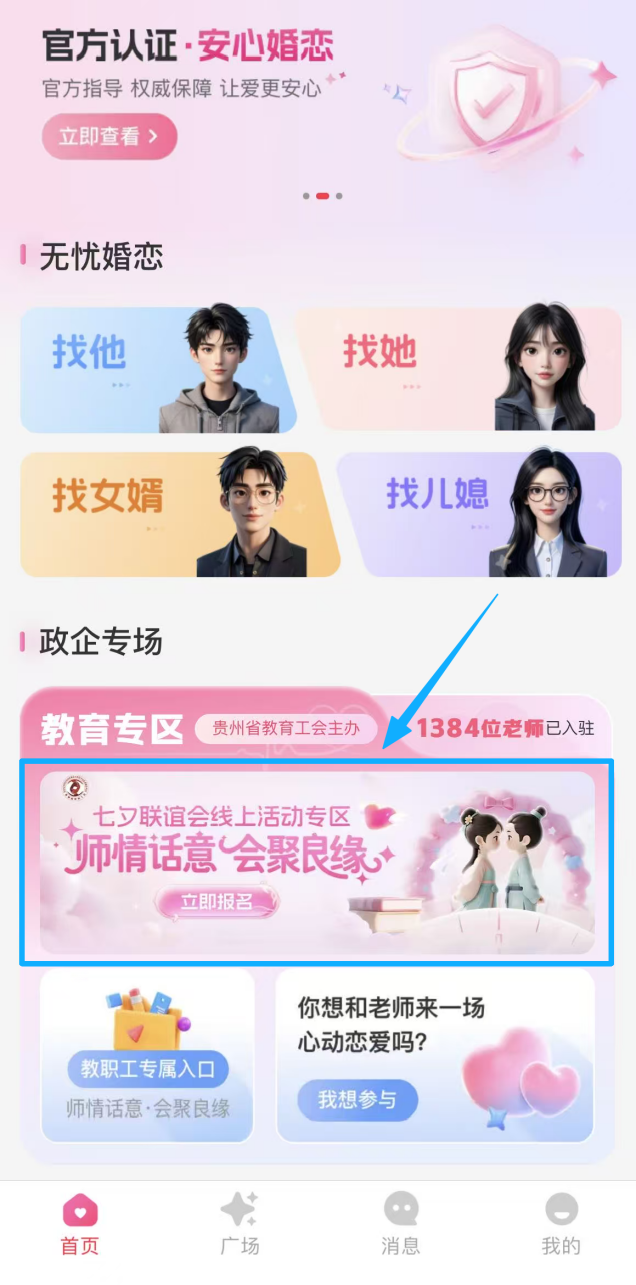Tap 立即报名 on the 七夕联谊会 banner
Screen dimensions: 636x1285
(x=216, y=902)
